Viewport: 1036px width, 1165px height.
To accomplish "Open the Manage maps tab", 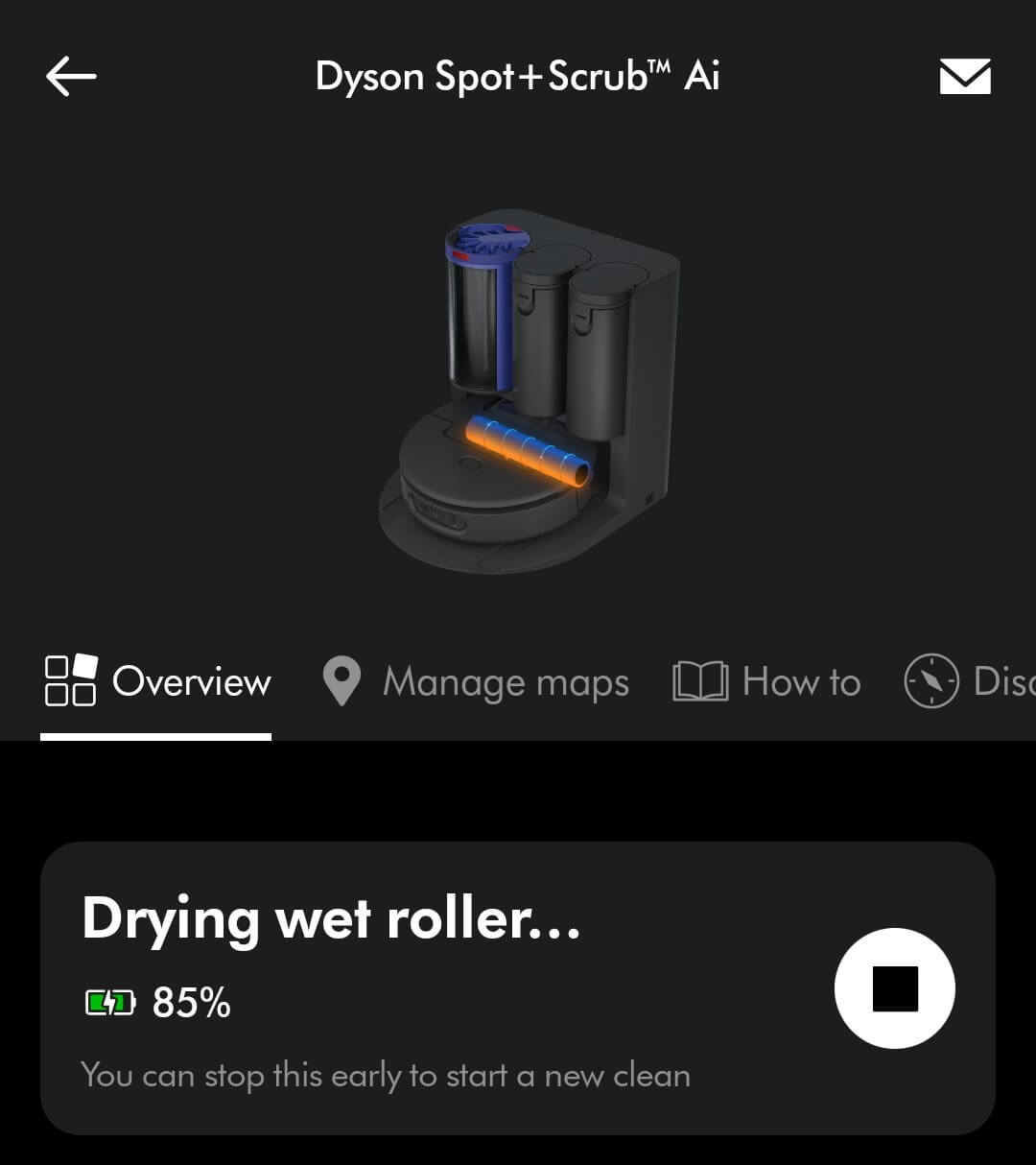I will pos(477,681).
